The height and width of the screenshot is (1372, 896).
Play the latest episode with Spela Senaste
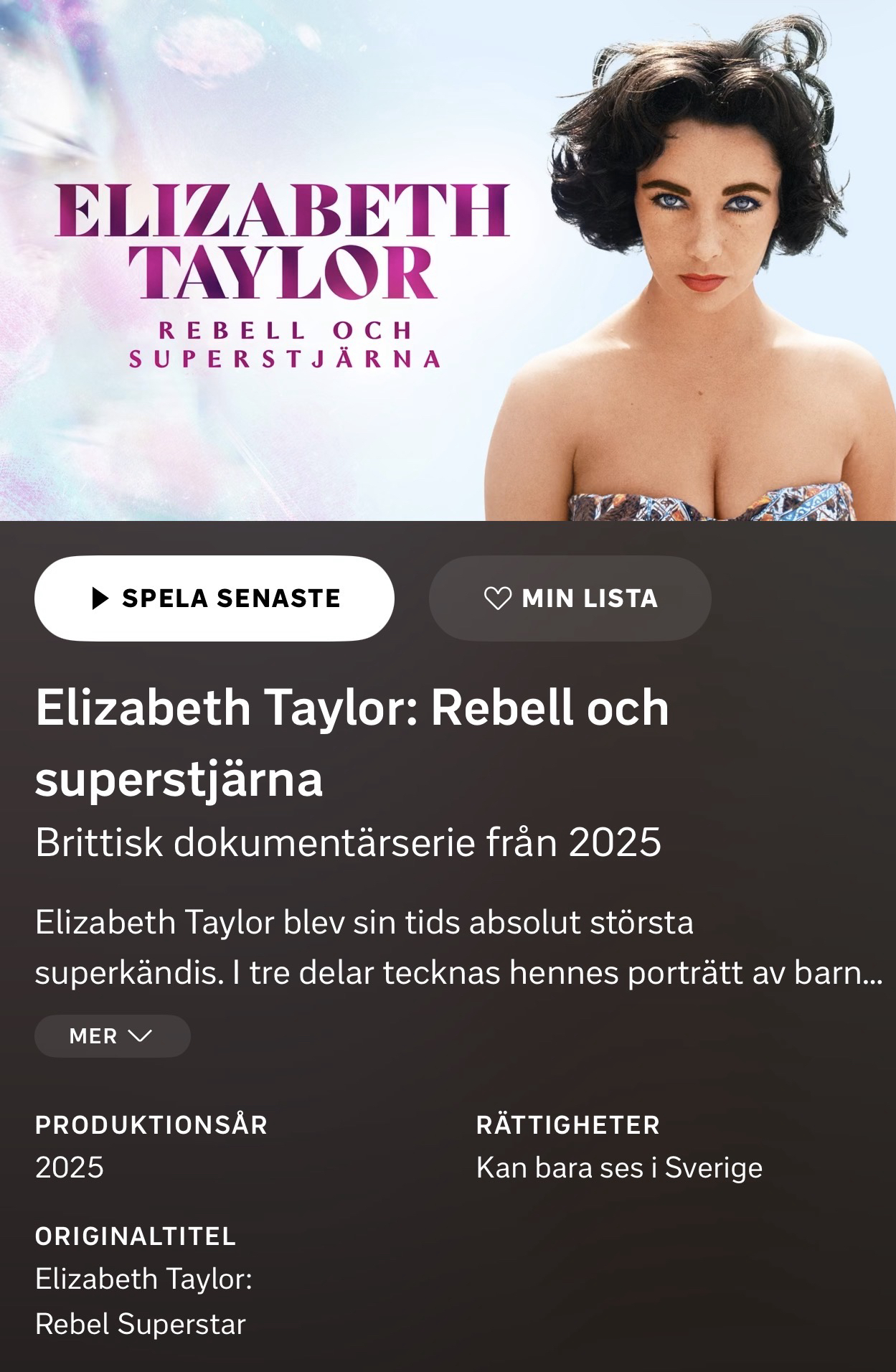click(214, 598)
